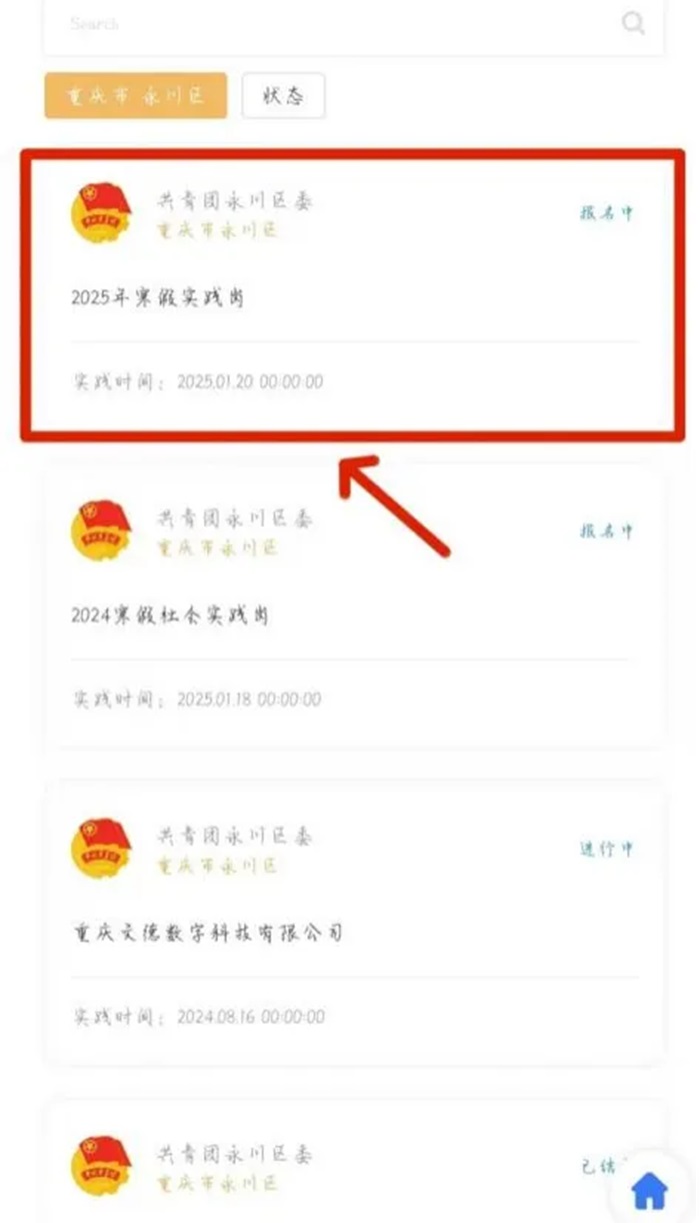Tap the magnifier search icon
Image resolution: width=700 pixels, height=1223 pixels.
[x=633, y=23]
